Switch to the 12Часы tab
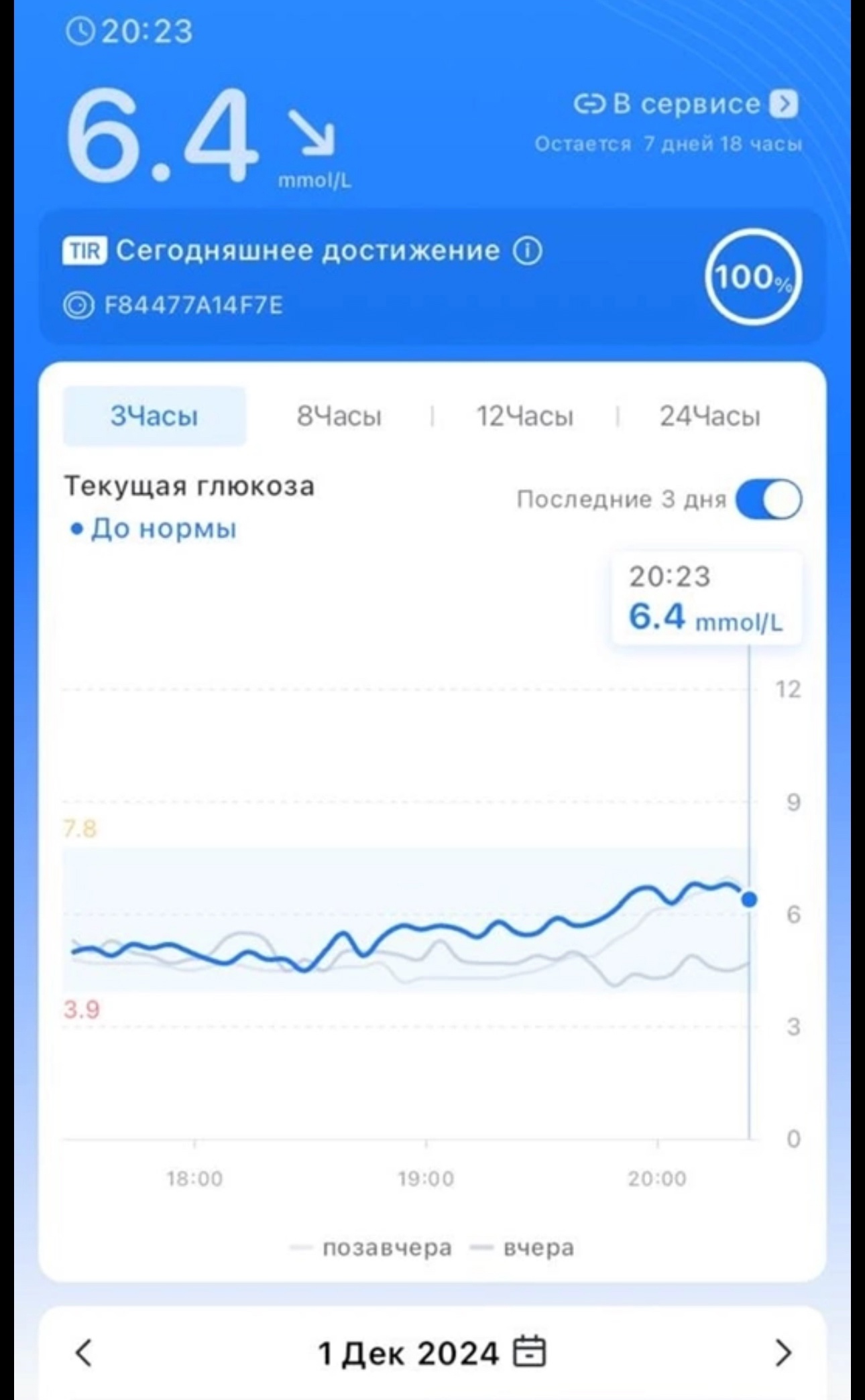 pyautogui.click(x=524, y=416)
